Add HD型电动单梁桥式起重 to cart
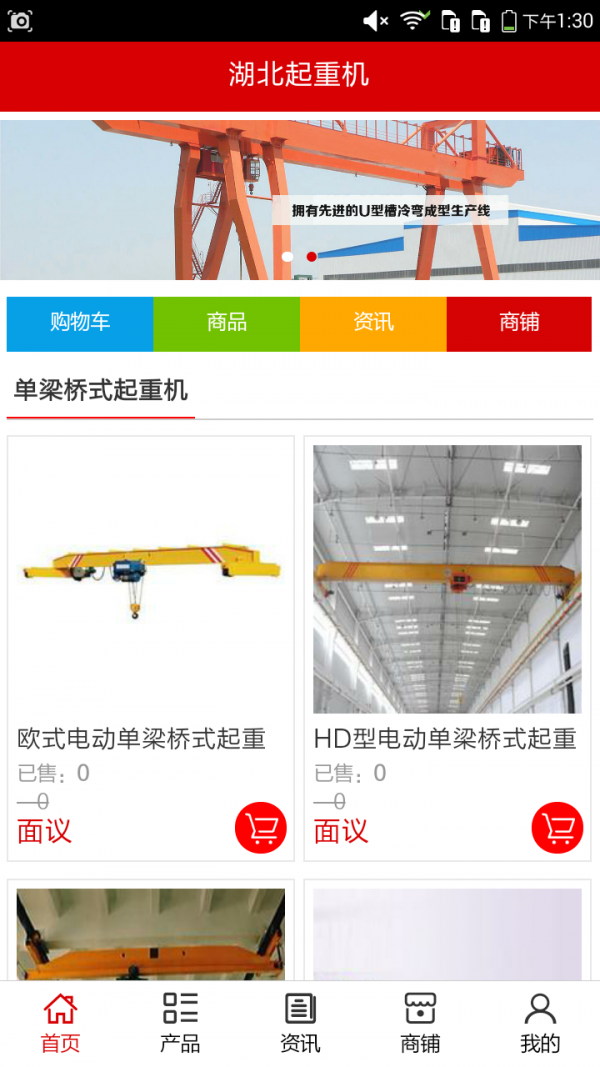 (557, 828)
